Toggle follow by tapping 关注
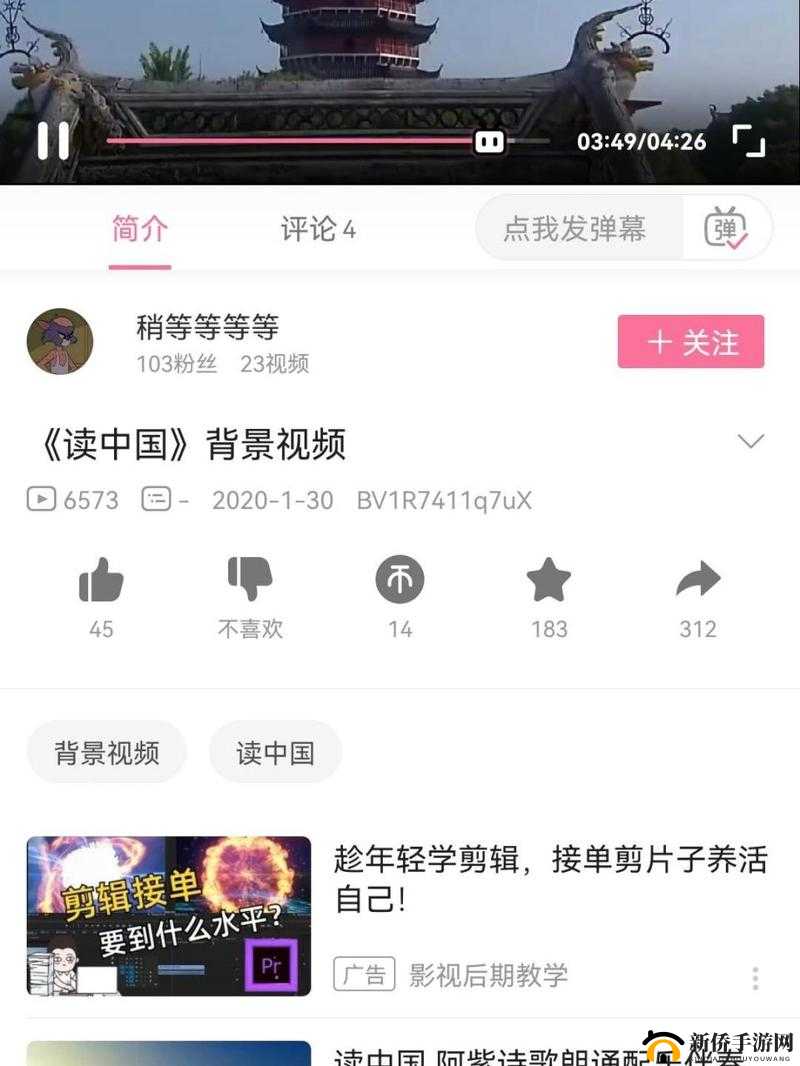 click(690, 342)
